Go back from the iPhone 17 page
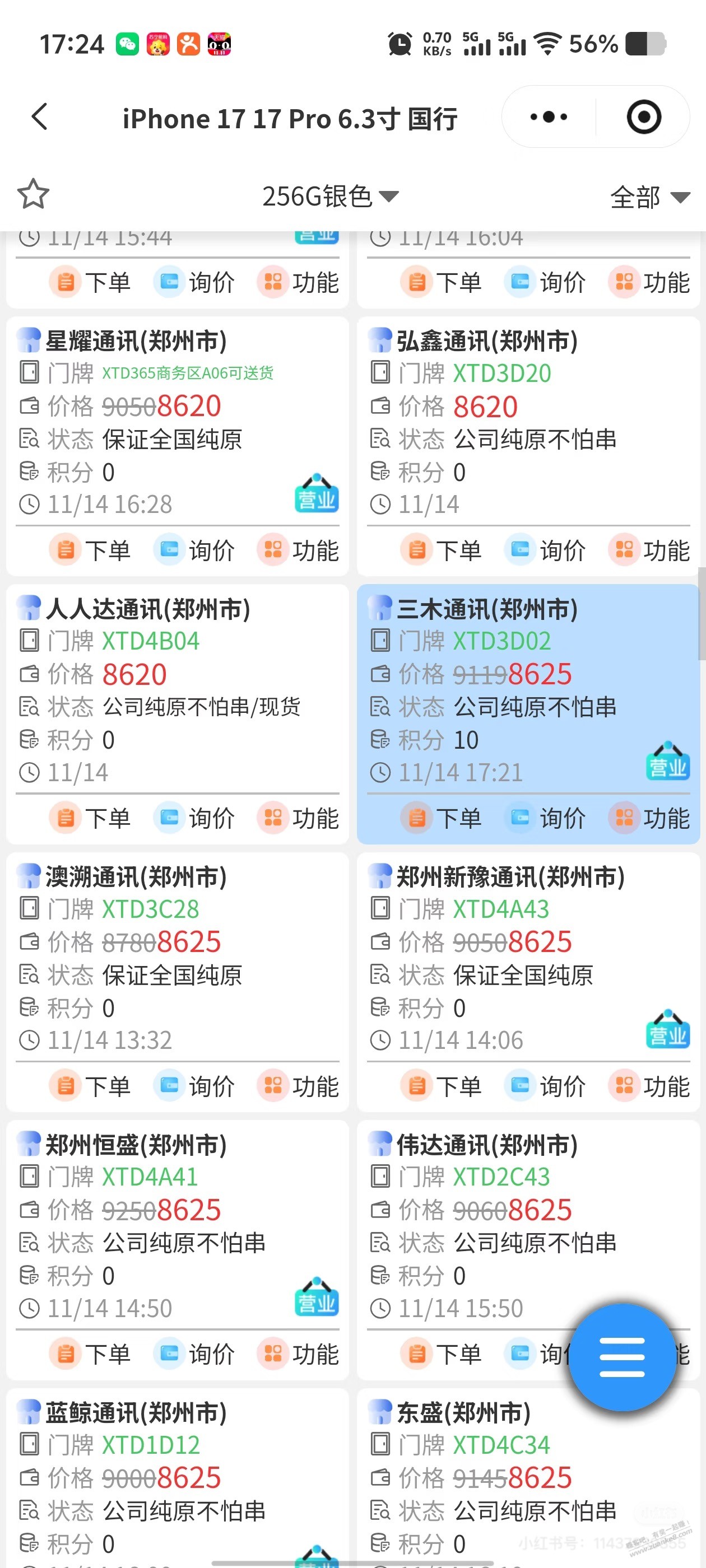The height and width of the screenshot is (1568, 706). [x=40, y=117]
